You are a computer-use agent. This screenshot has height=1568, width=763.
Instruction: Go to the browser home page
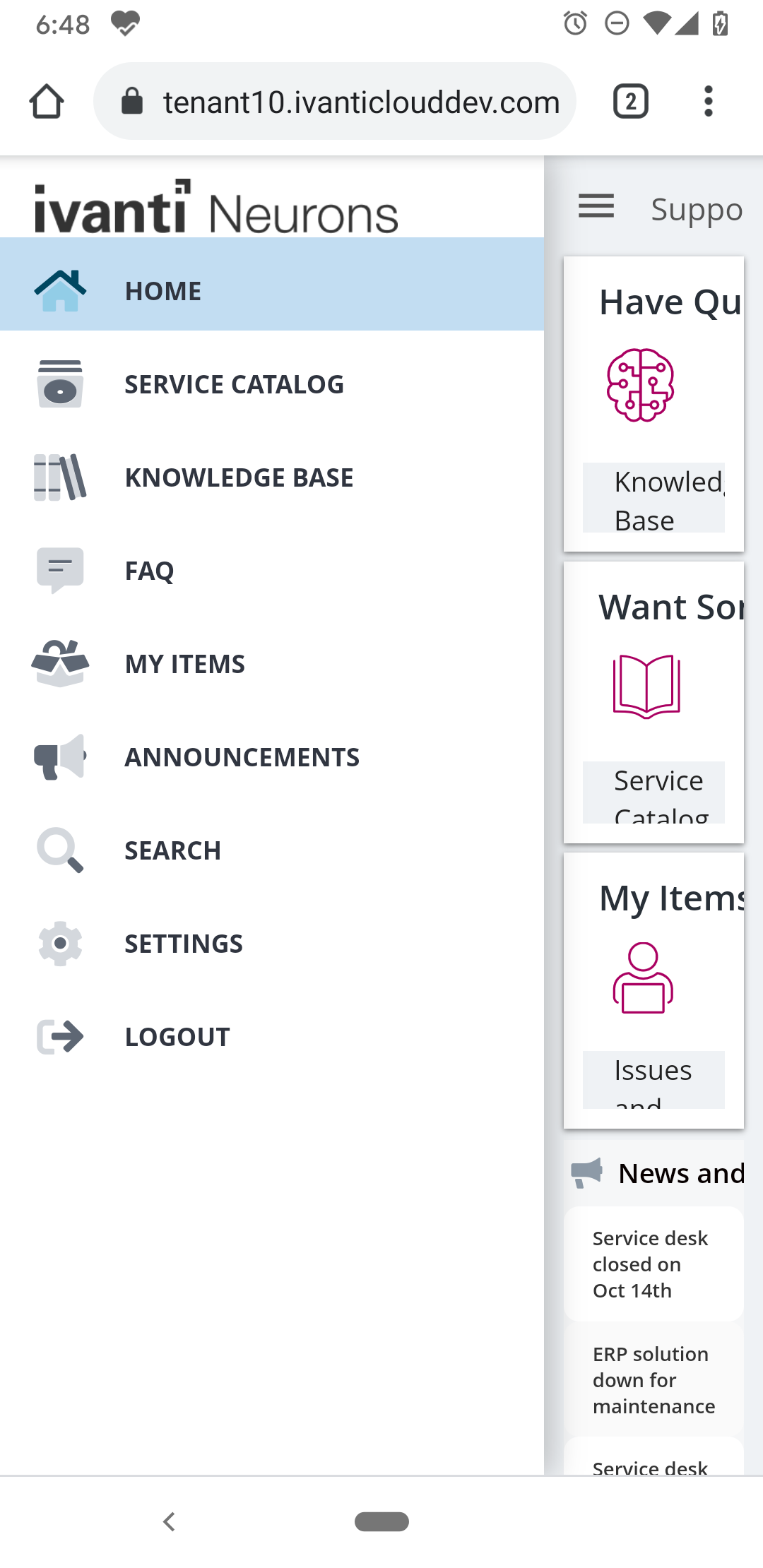click(x=47, y=102)
